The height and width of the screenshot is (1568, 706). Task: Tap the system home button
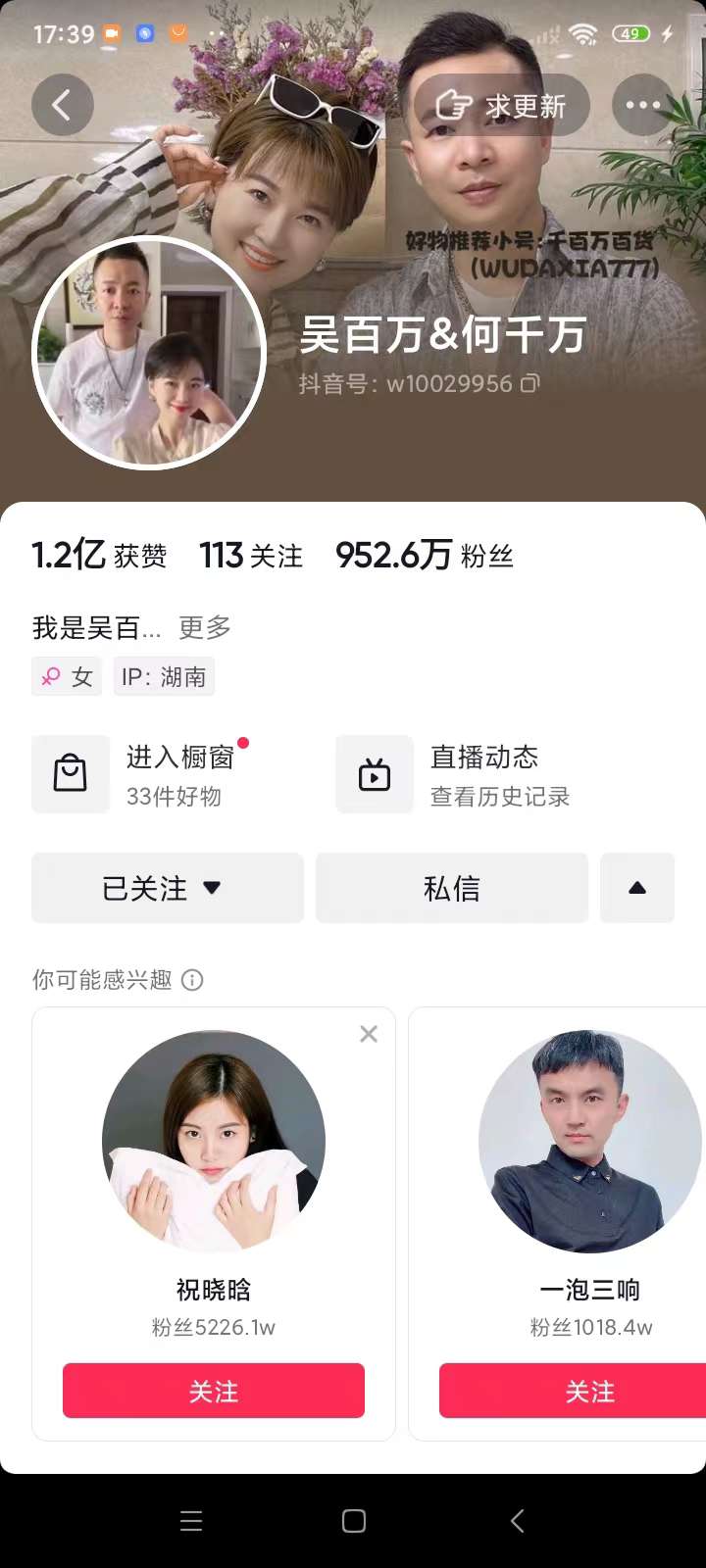point(354,1521)
